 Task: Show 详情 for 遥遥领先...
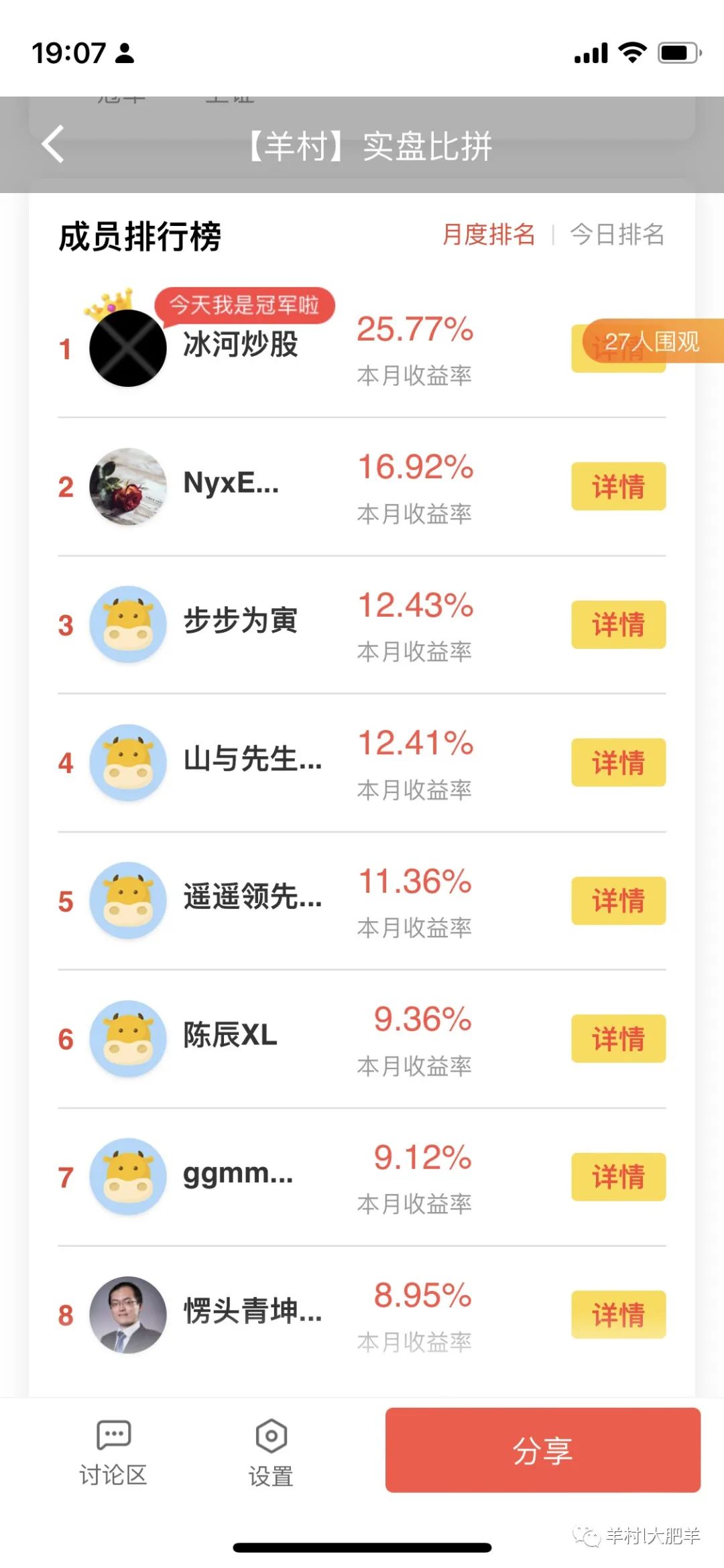(618, 901)
